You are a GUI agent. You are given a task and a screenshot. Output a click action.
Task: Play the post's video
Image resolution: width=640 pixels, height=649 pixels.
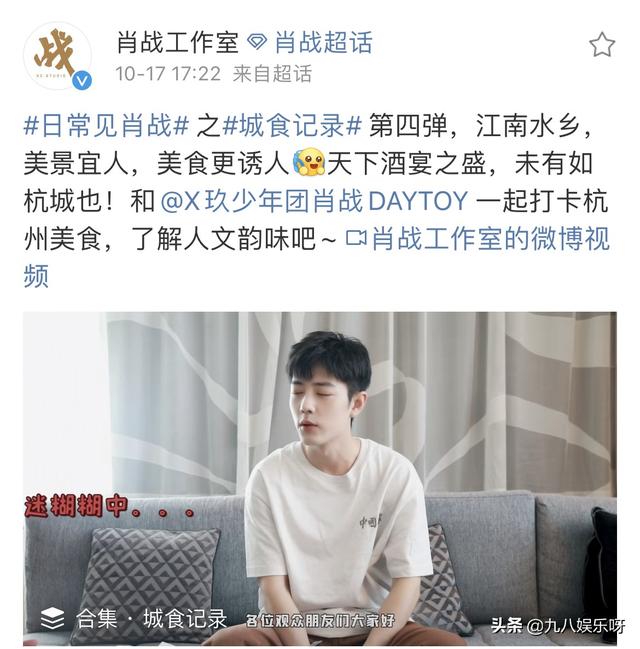pos(320,470)
